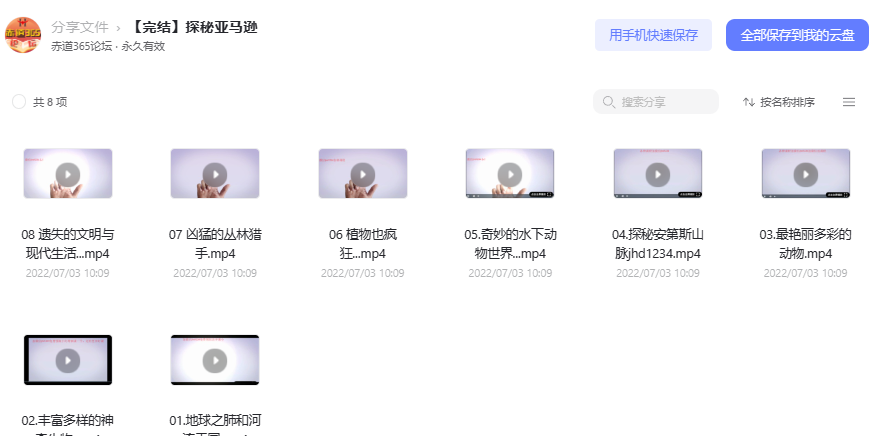Open the 搜索分享 search box

coord(656,102)
